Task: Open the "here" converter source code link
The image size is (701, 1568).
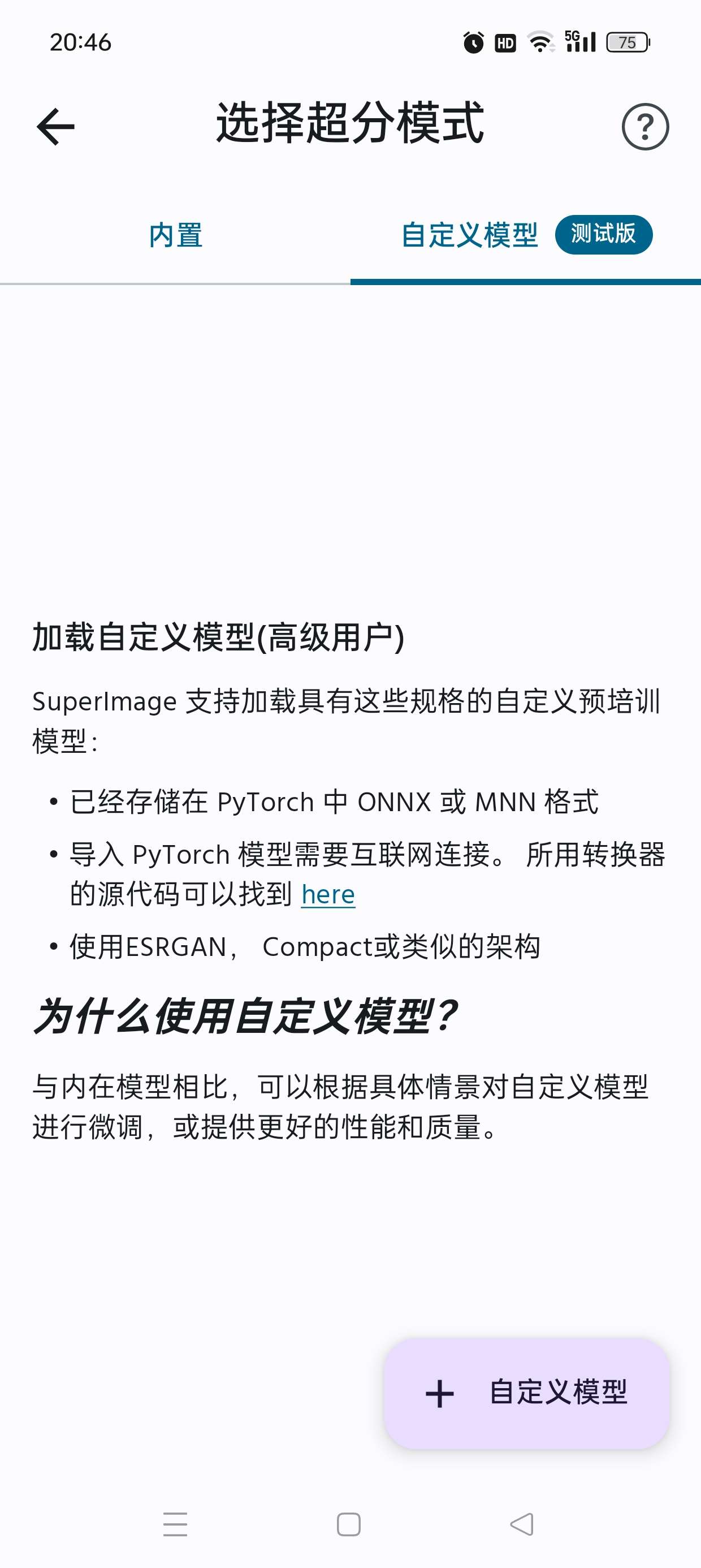Action: pyautogui.click(x=328, y=894)
